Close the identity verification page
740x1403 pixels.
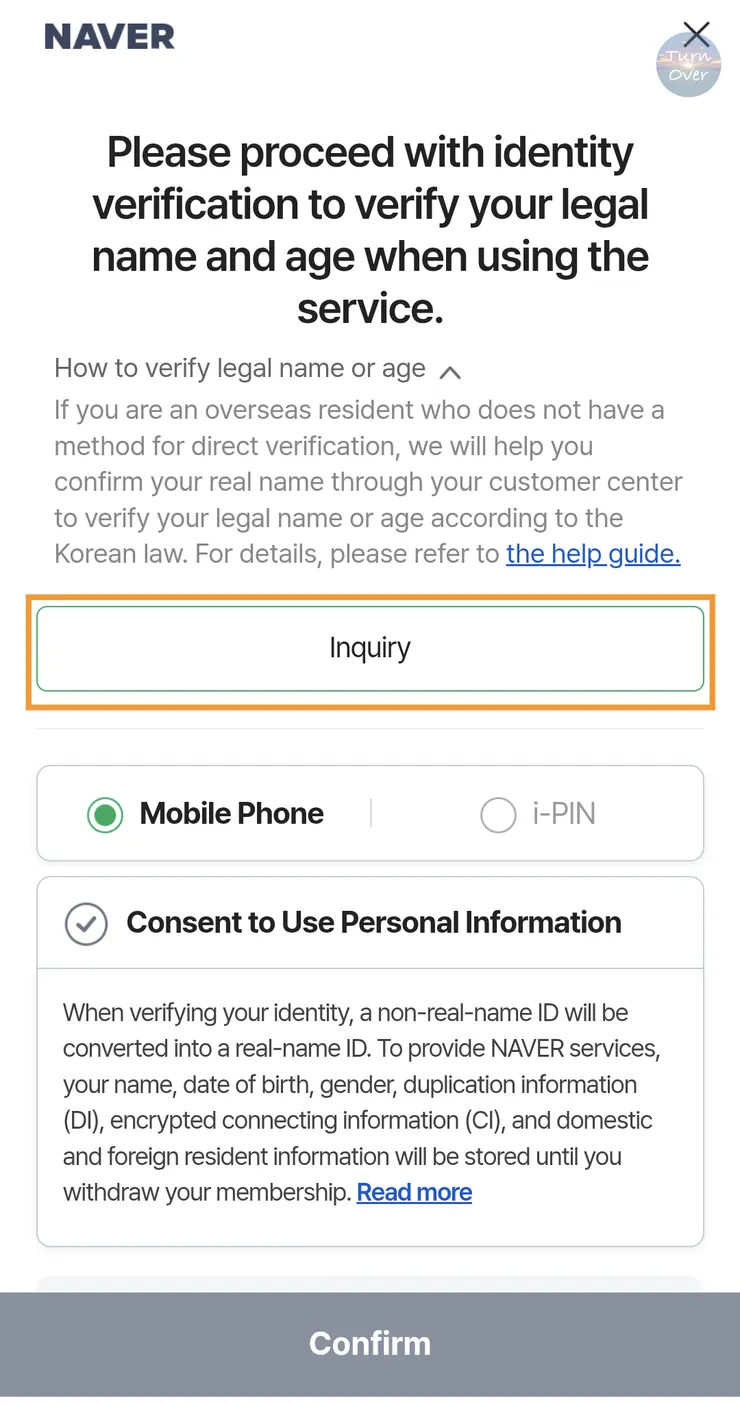[696, 34]
